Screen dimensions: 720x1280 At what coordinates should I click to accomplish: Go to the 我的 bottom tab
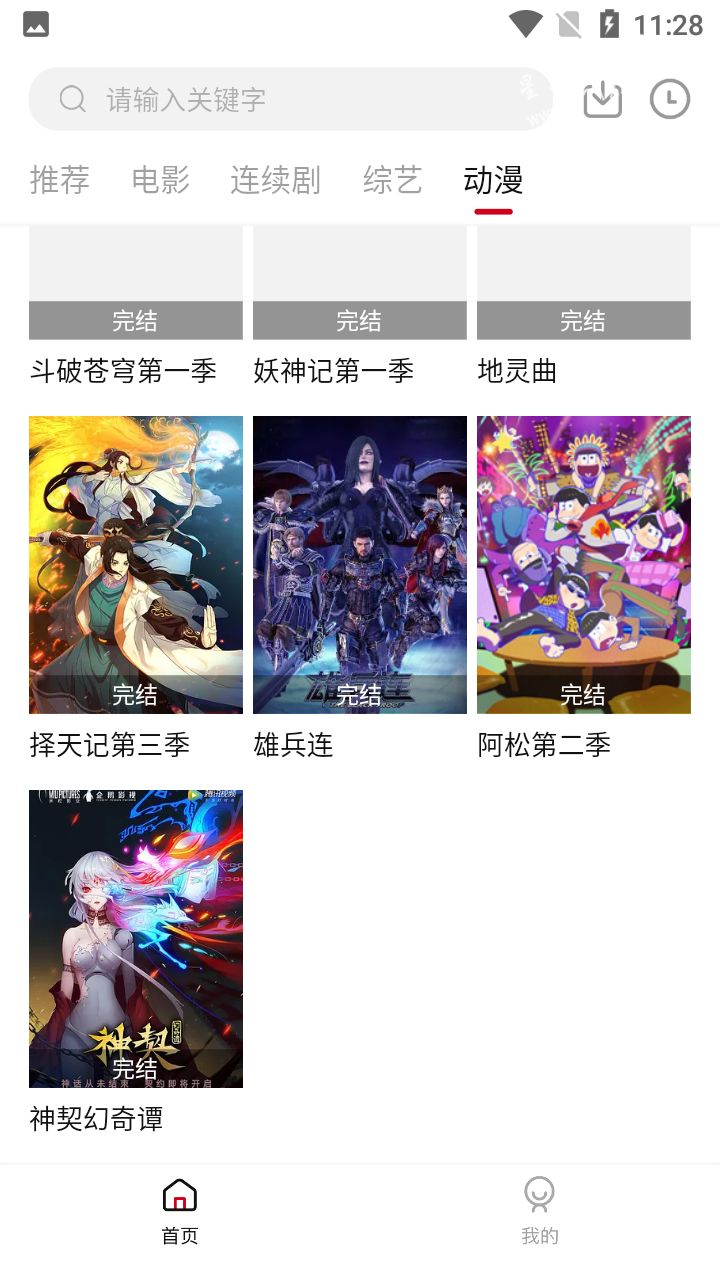point(540,1211)
